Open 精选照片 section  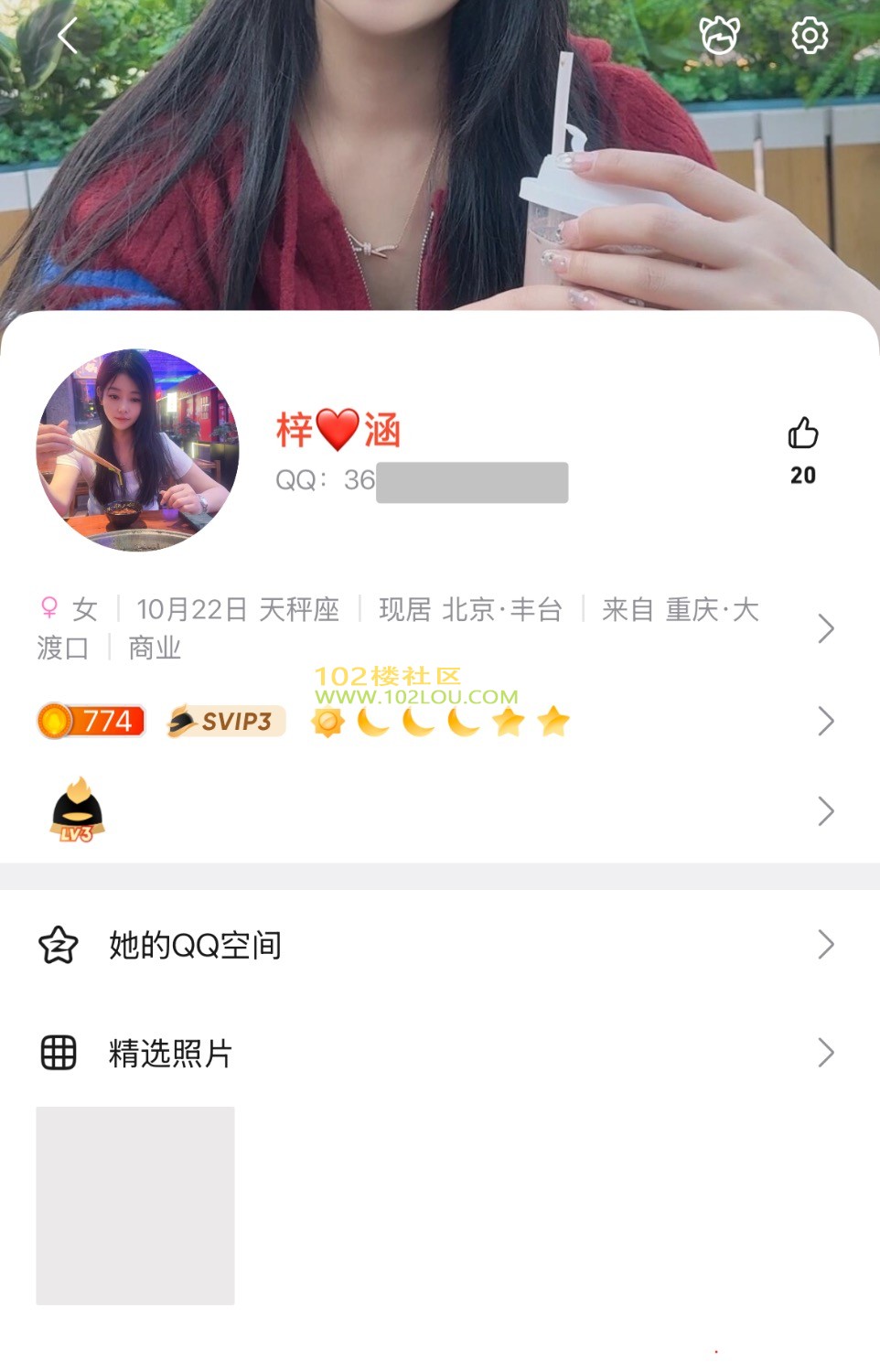click(439, 1053)
